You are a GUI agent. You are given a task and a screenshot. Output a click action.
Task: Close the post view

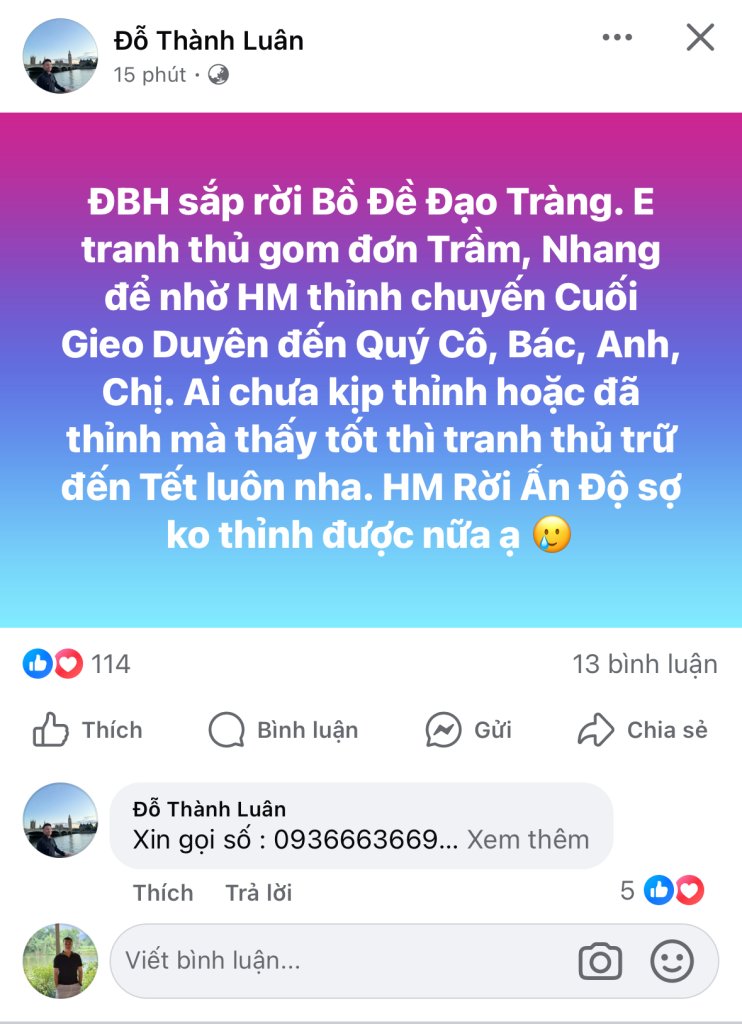click(x=700, y=38)
